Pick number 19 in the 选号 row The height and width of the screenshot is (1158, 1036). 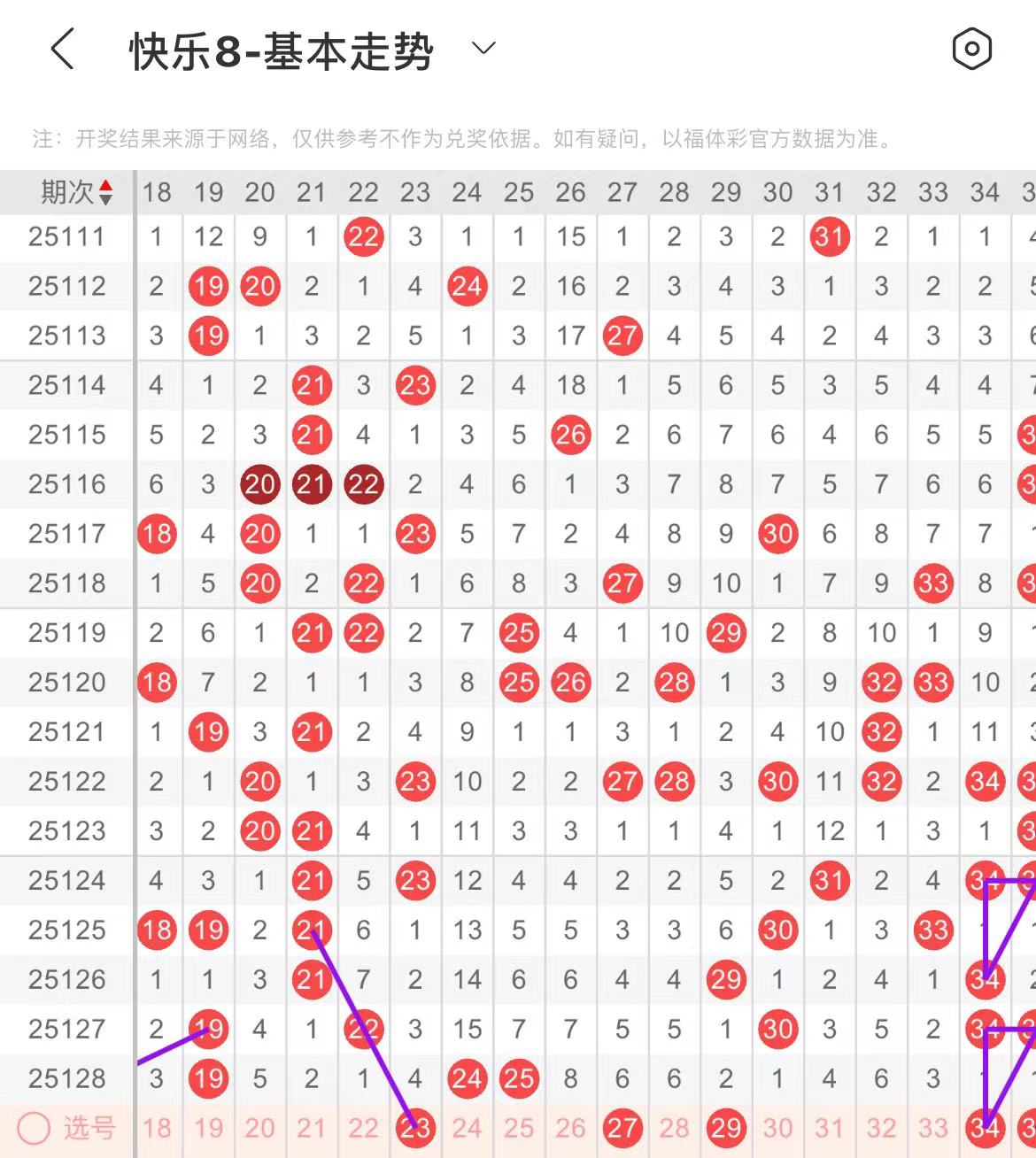[208, 1128]
